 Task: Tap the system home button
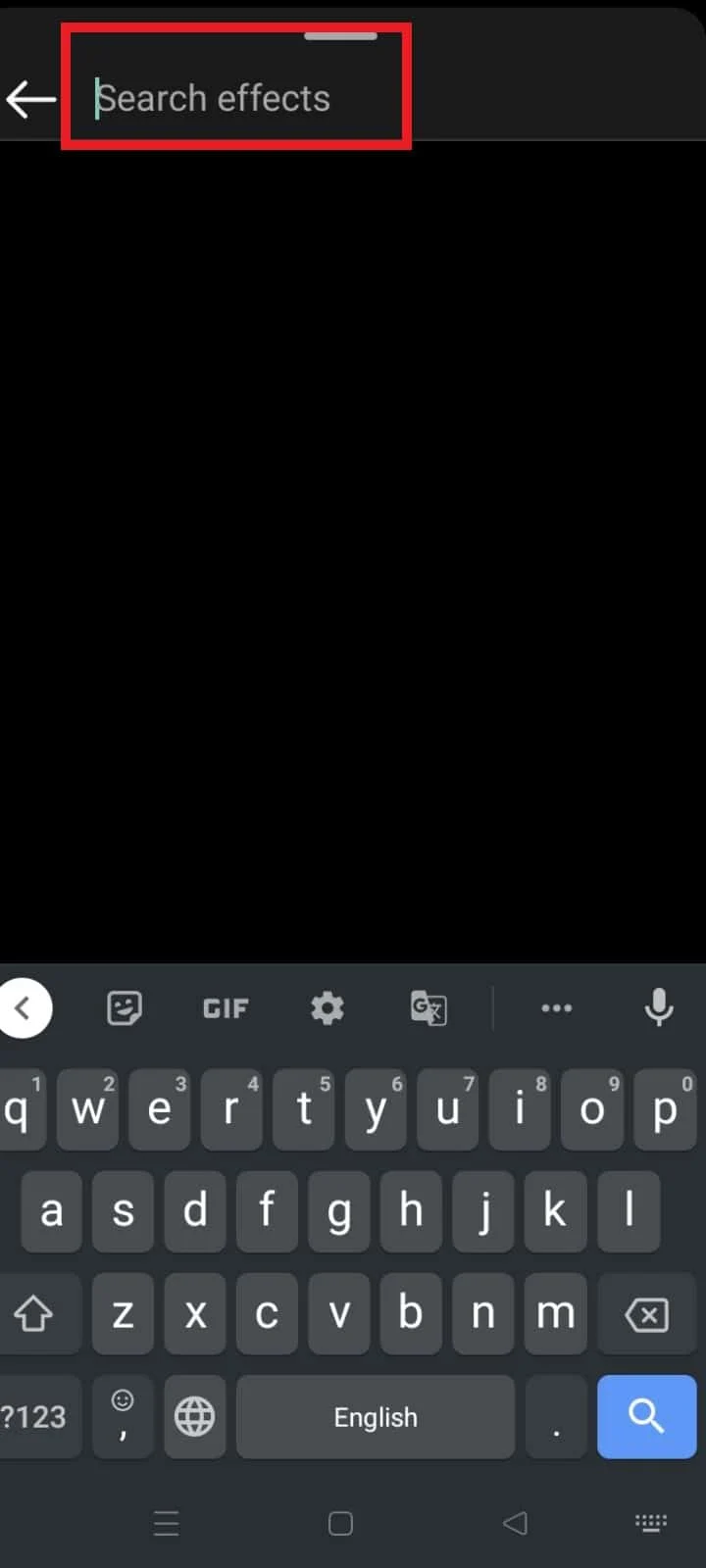point(340,1523)
